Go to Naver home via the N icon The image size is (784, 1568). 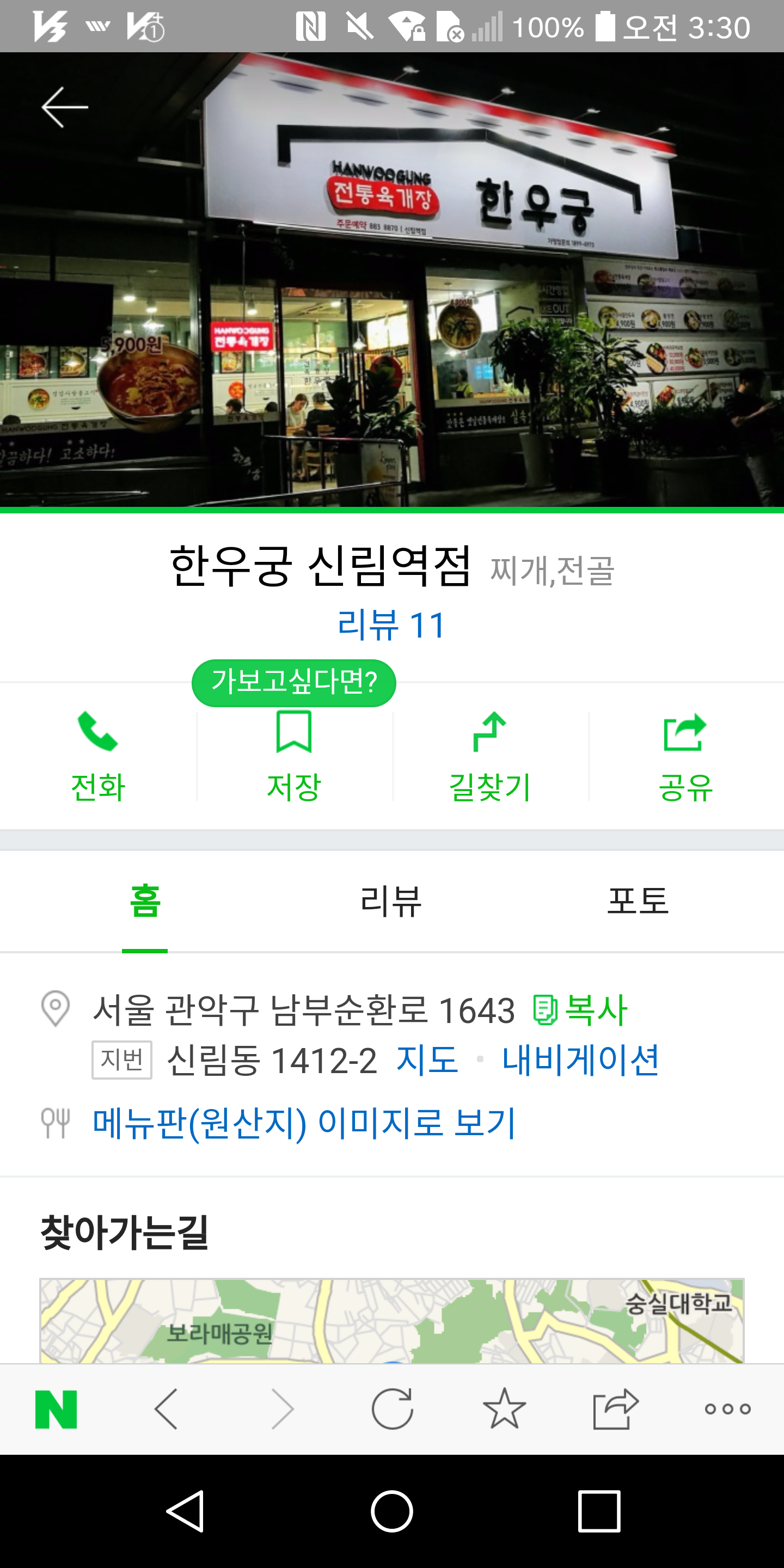pos(56,1408)
